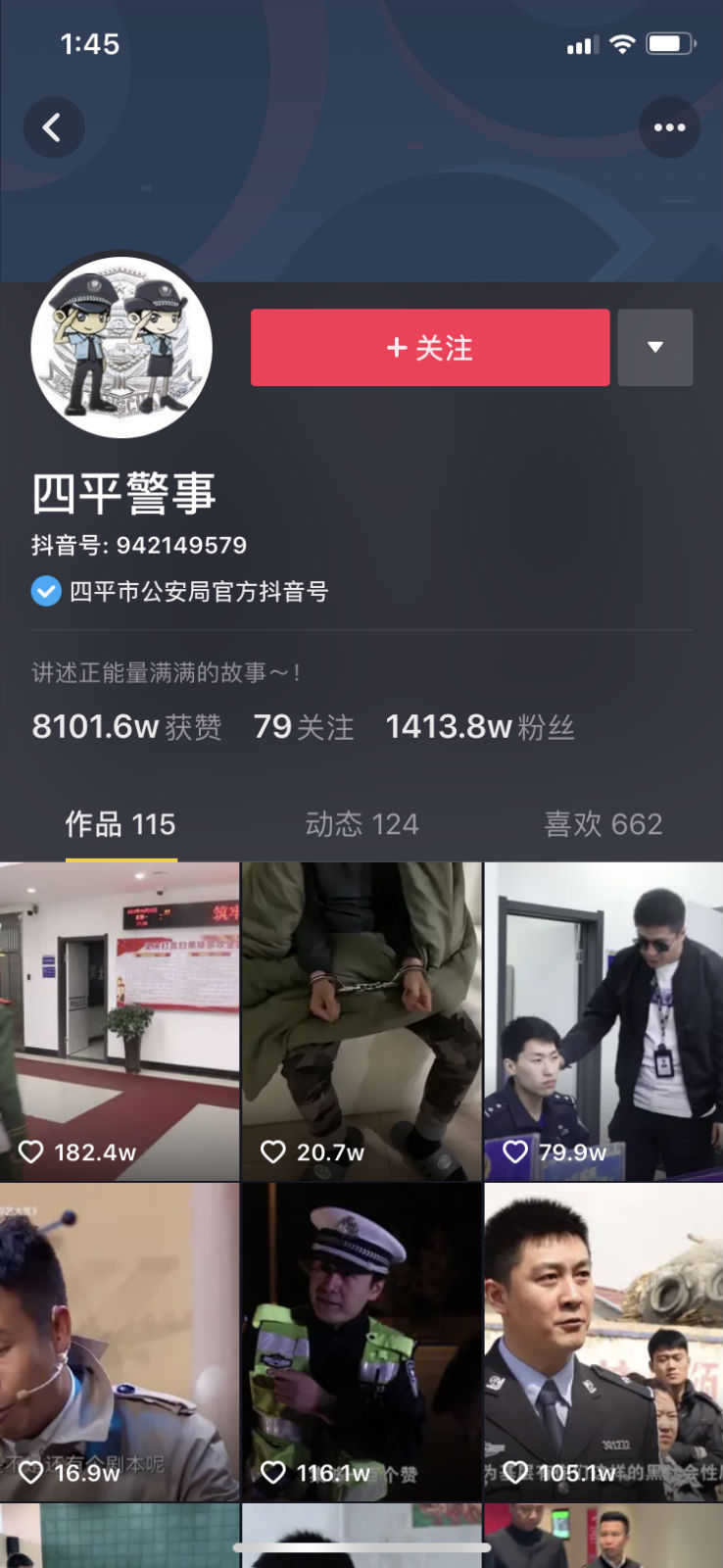The image size is (723, 1568).
Task: Select the 作品 115 tab
Action: click(120, 824)
